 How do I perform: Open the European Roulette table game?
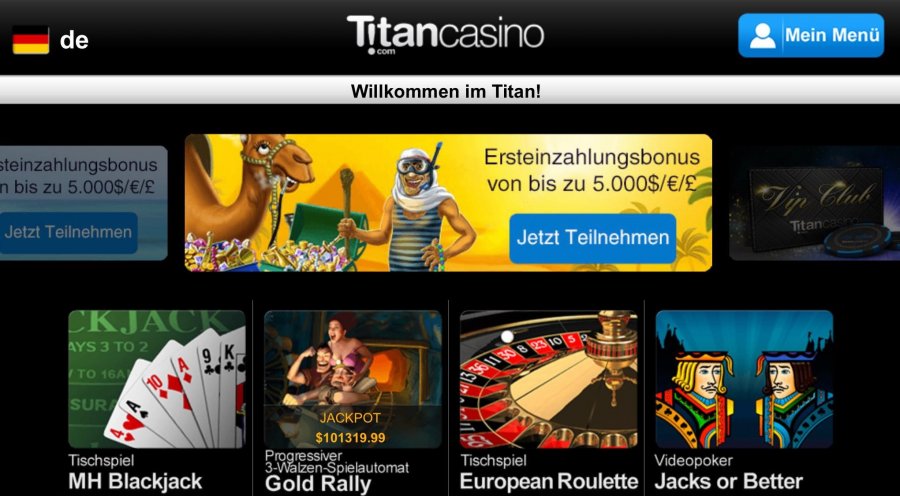click(549, 380)
